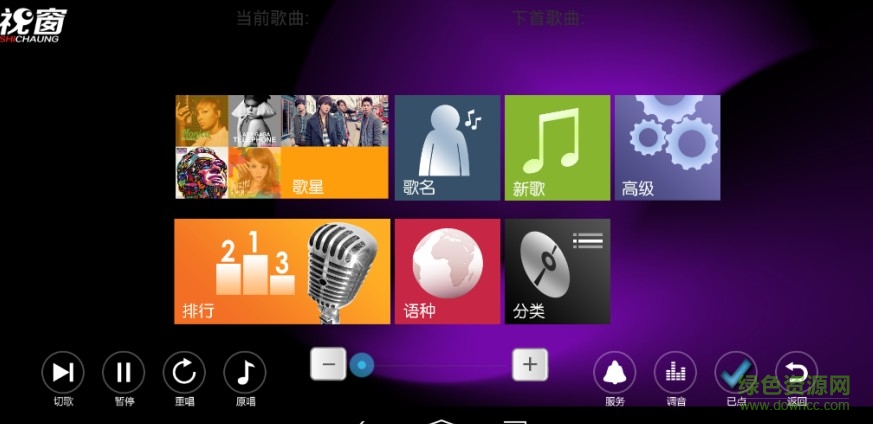
Task: Open the 分类 category tile
Action: pyautogui.click(x=557, y=271)
